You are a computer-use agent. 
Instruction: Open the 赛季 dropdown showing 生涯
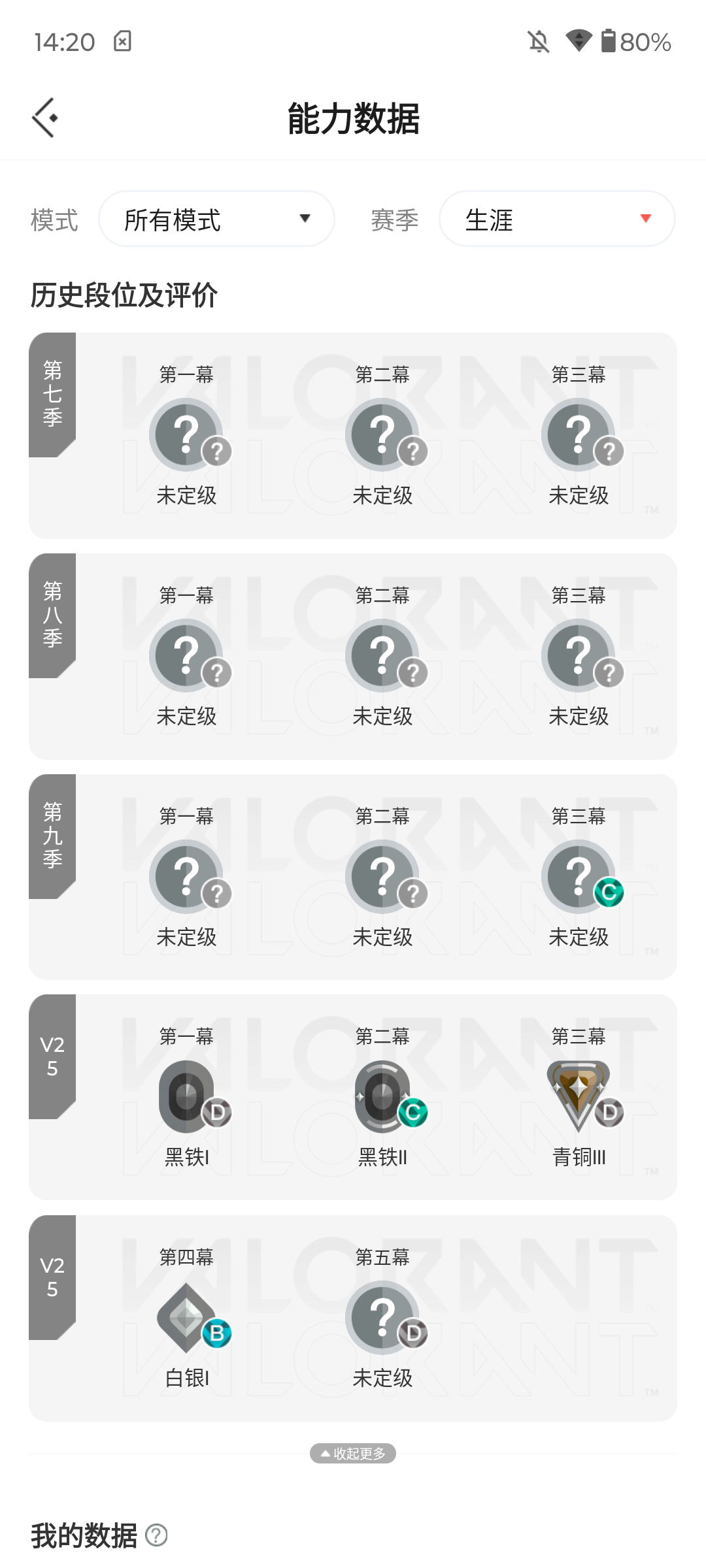[x=557, y=219]
